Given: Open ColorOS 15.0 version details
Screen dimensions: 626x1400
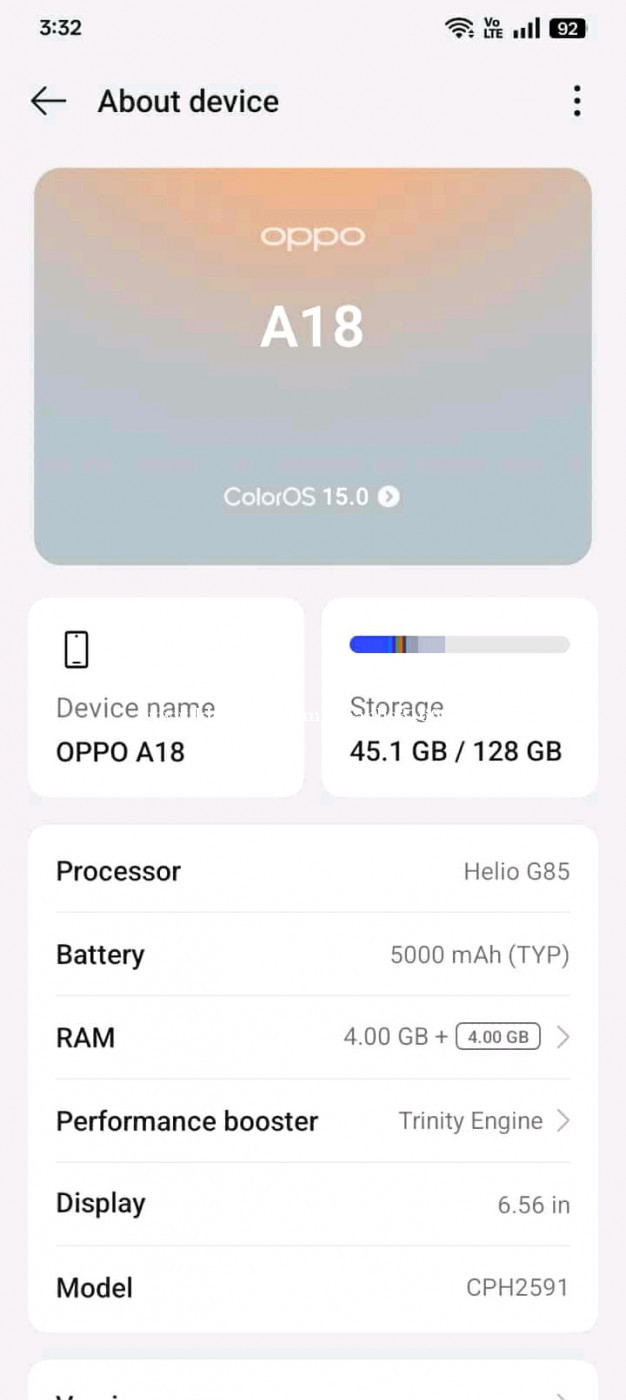Looking at the screenshot, I should click(x=312, y=497).
